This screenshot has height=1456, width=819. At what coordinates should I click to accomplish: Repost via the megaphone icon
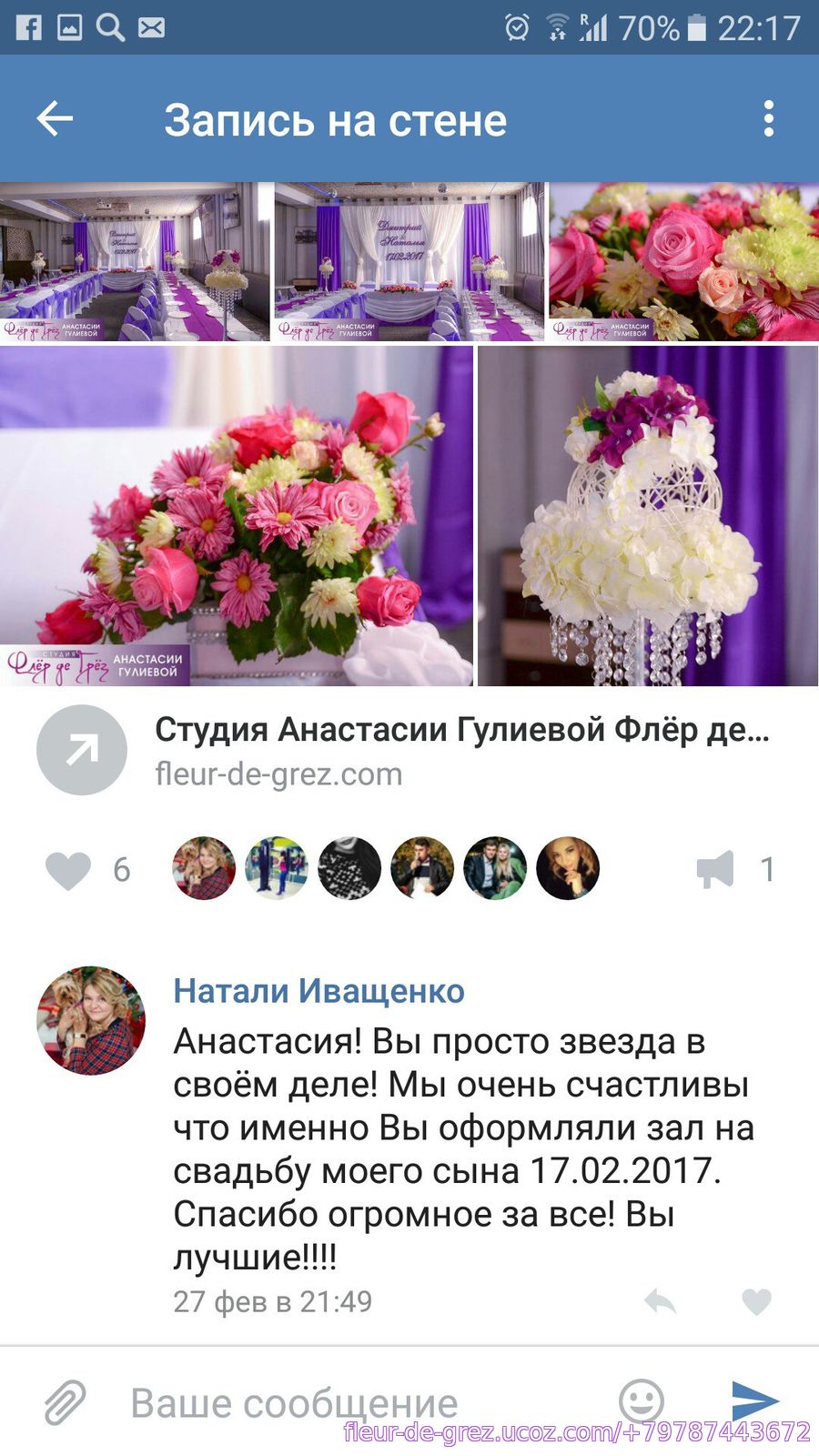point(716,870)
